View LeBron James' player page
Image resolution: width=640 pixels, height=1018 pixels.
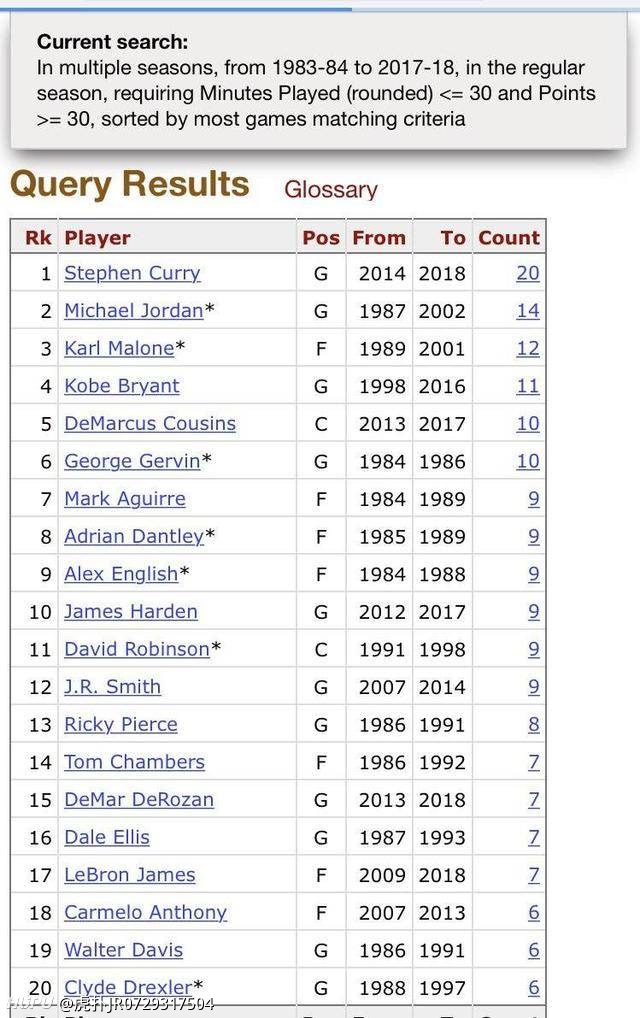[130, 875]
